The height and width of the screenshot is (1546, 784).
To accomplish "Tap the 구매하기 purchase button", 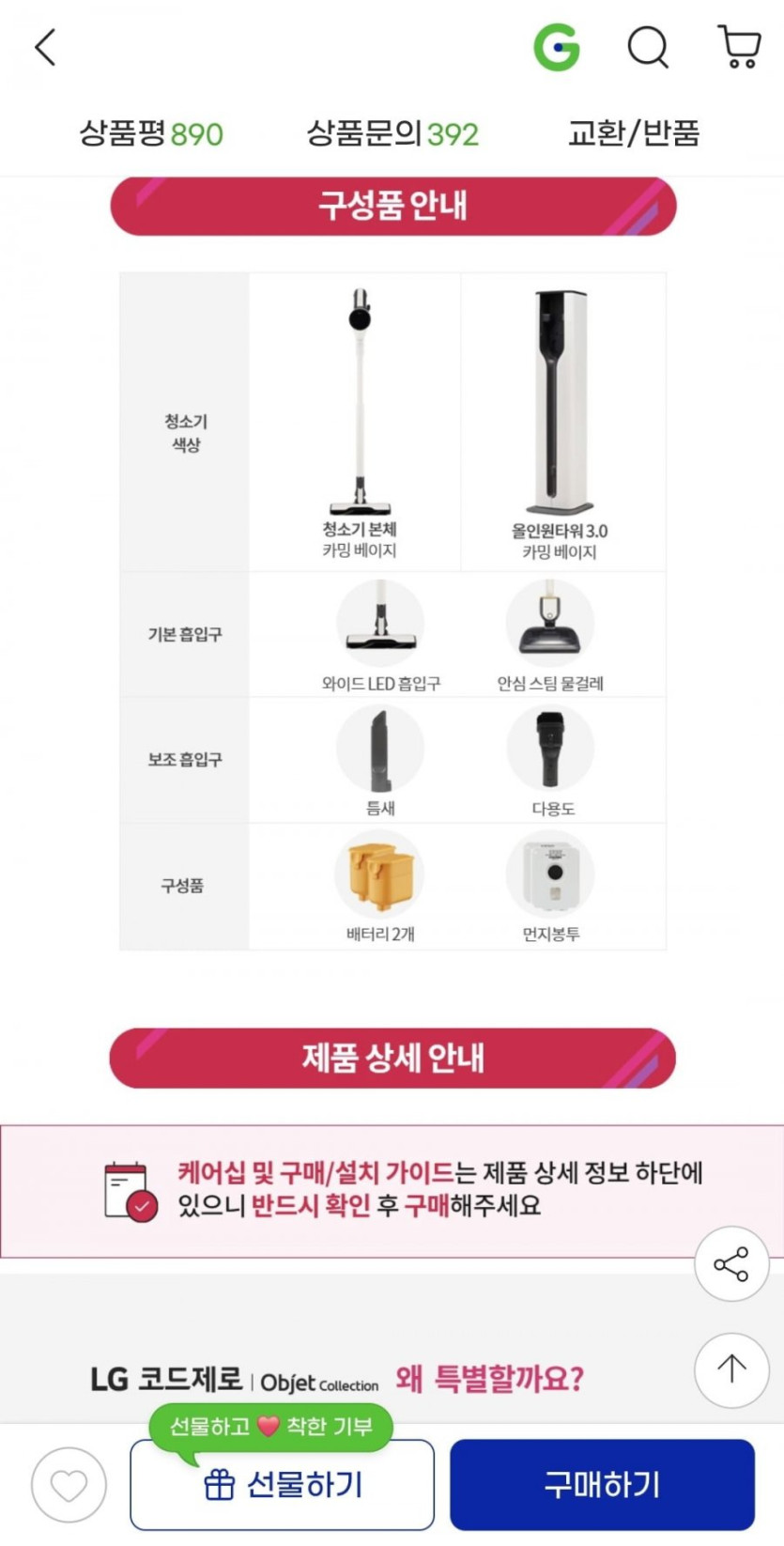I will [602, 1485].
